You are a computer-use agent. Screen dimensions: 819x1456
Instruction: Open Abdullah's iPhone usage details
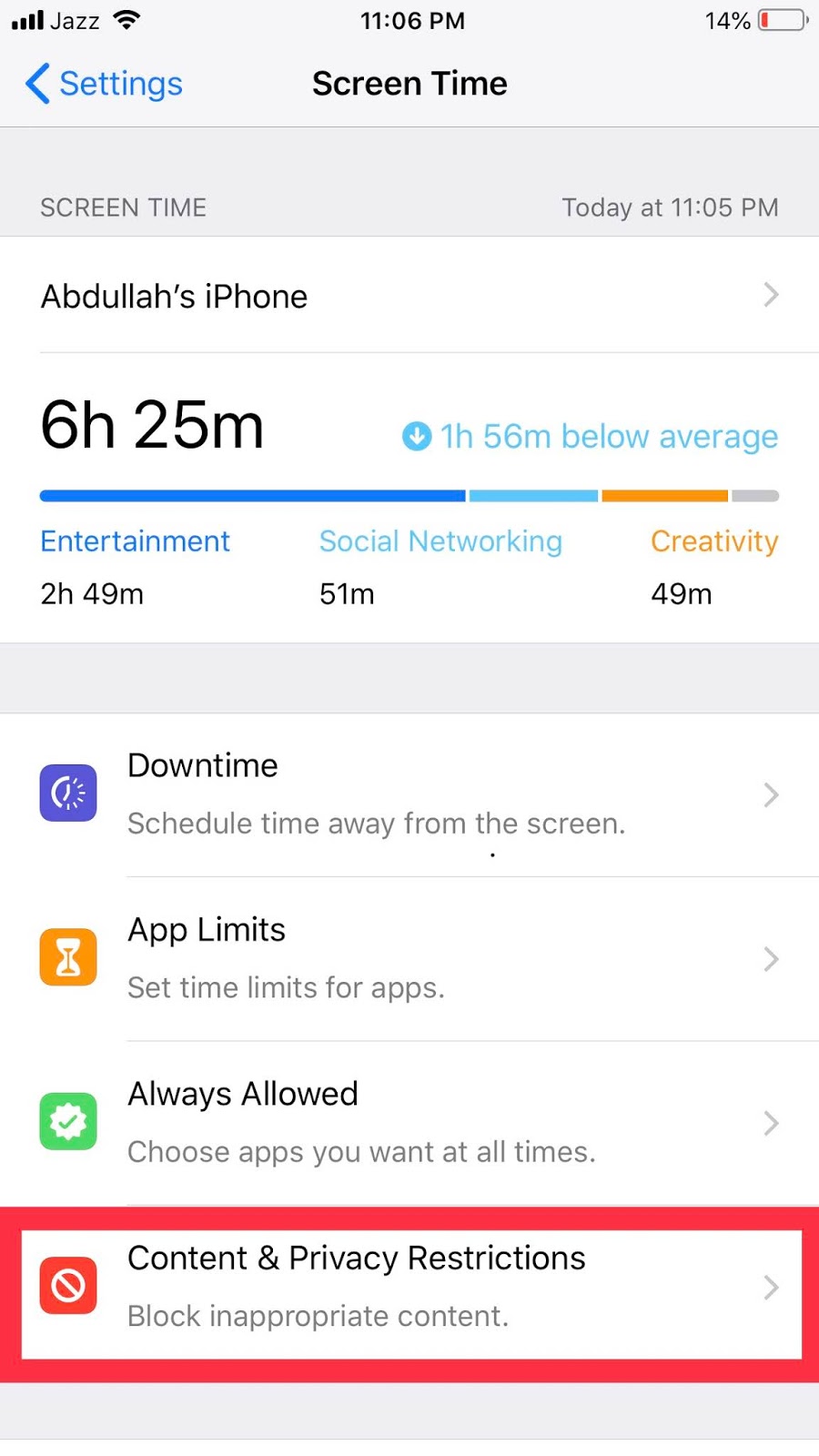tap(409, 296)
